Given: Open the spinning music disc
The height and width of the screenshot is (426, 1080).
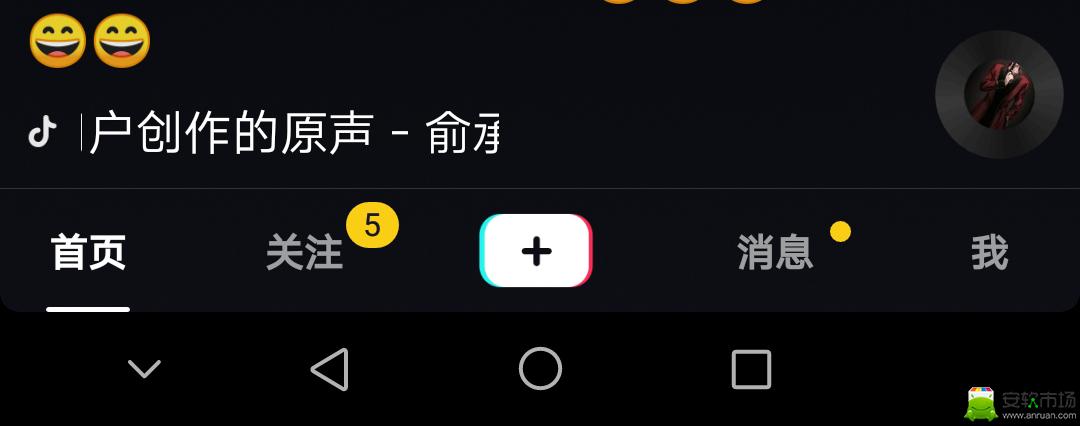Looking at the screenshot, I should click(x=998, y=94).
